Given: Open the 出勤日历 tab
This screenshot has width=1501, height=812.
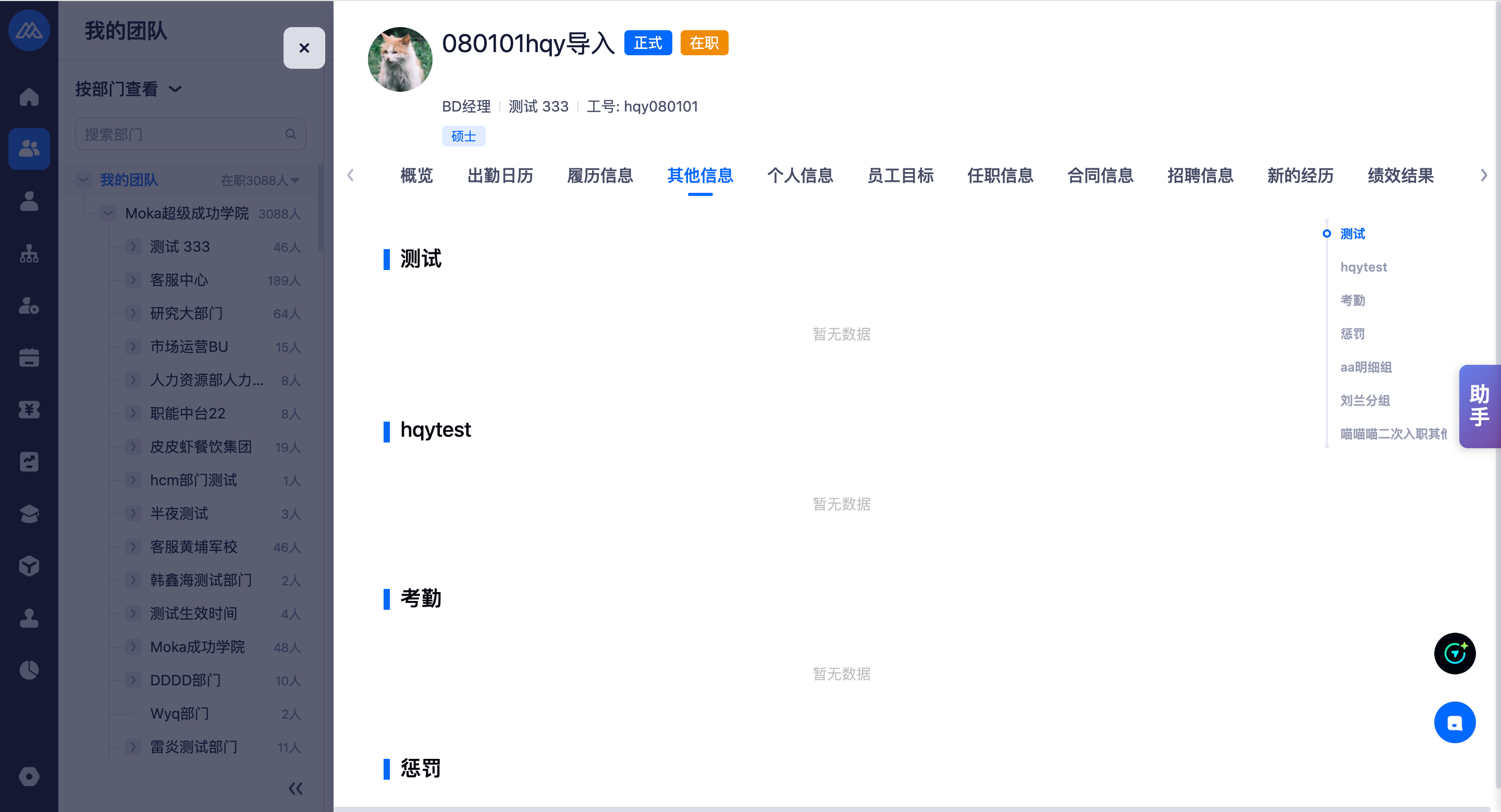Looking at the screenshot, I should click(500, 175).
